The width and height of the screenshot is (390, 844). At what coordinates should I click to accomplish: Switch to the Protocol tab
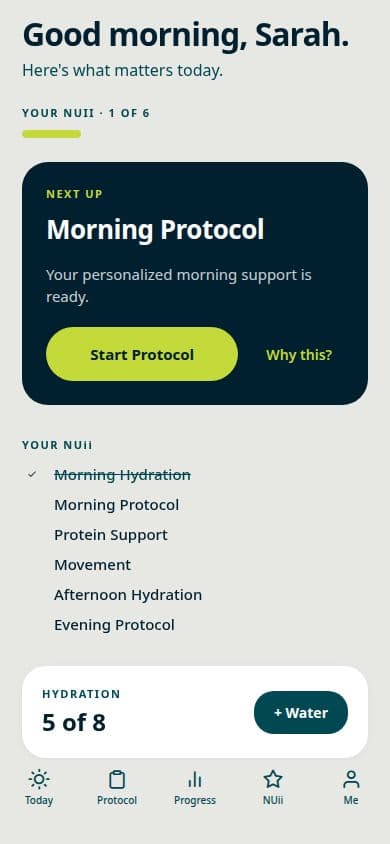pyautogui.click(x=117, y=787)
